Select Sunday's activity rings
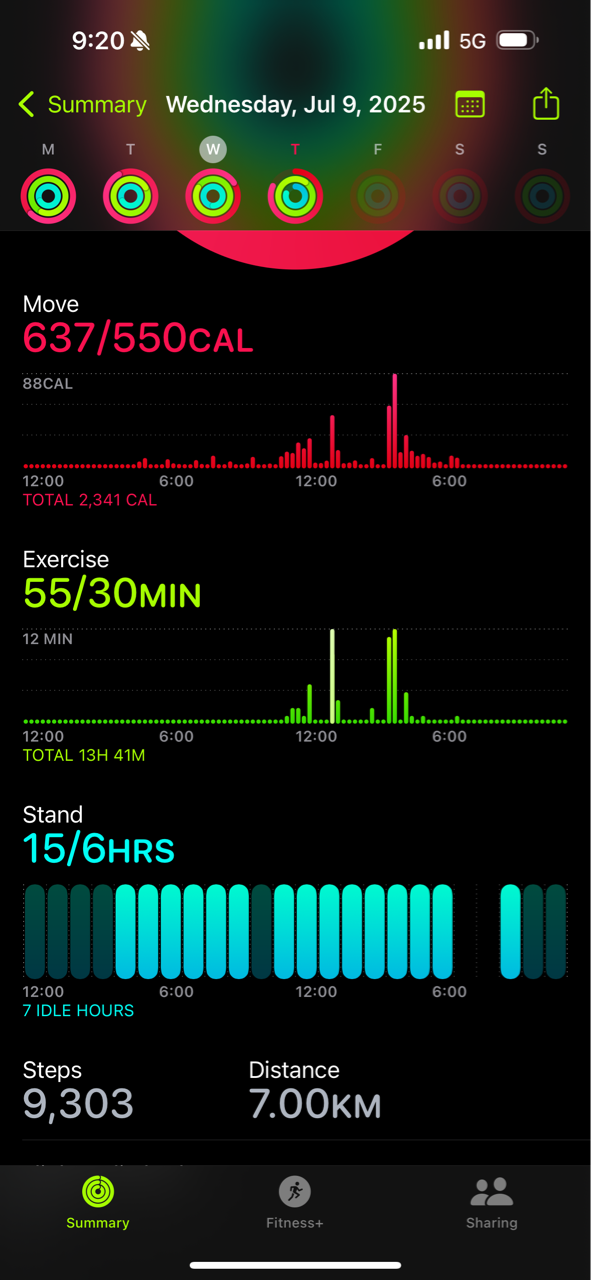Image resolution: width=591 pixels, height=1280 pixels. click(x=542, y=196)
